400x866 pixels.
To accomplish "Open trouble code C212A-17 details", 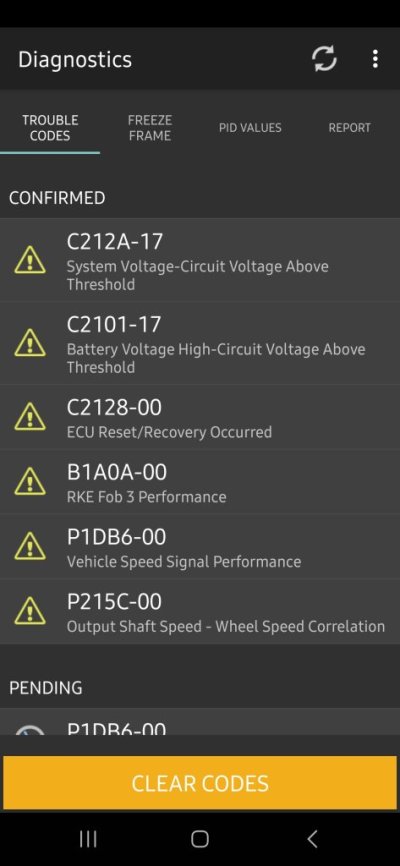I will coord(200,260).
